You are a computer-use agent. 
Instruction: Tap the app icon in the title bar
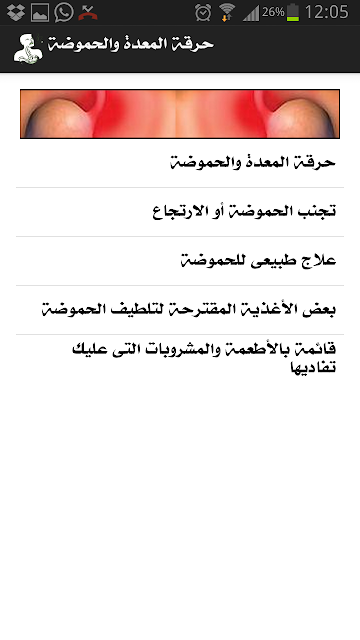point(28,49)
